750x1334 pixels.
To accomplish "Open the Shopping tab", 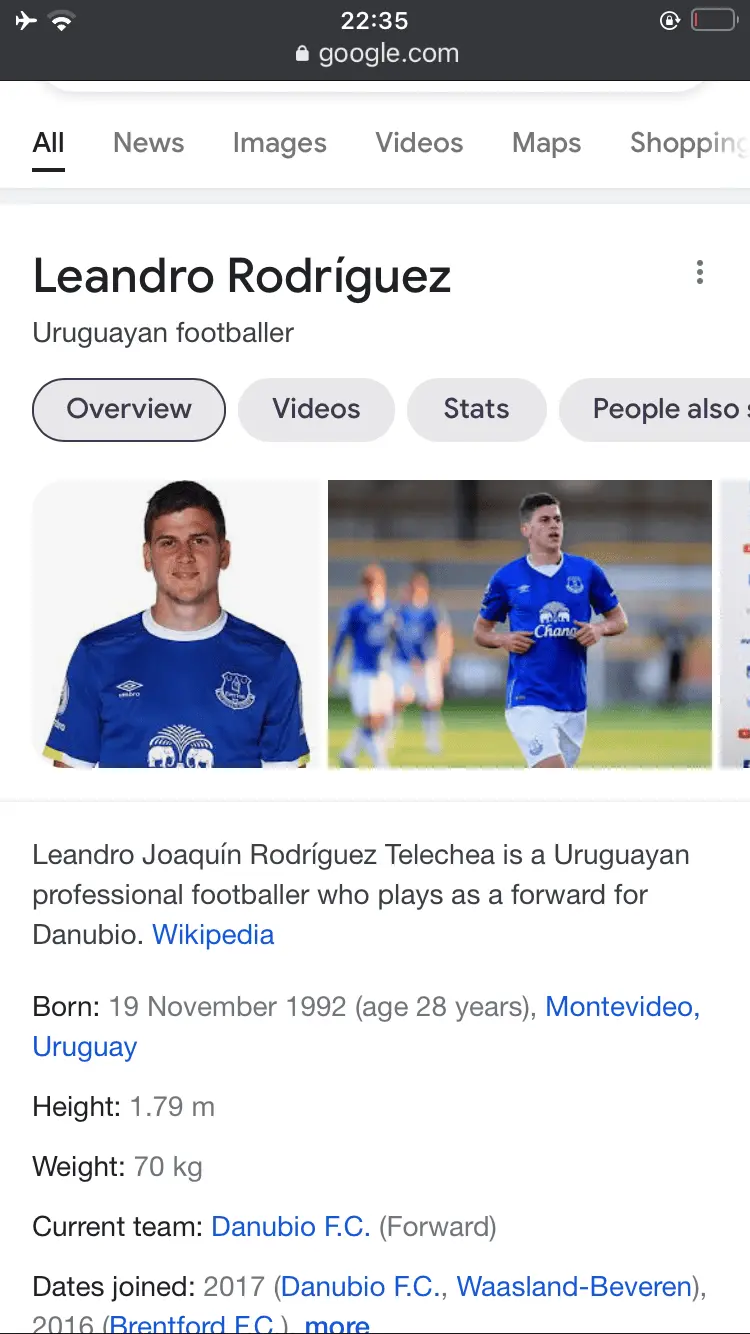I will coord(688,143).
